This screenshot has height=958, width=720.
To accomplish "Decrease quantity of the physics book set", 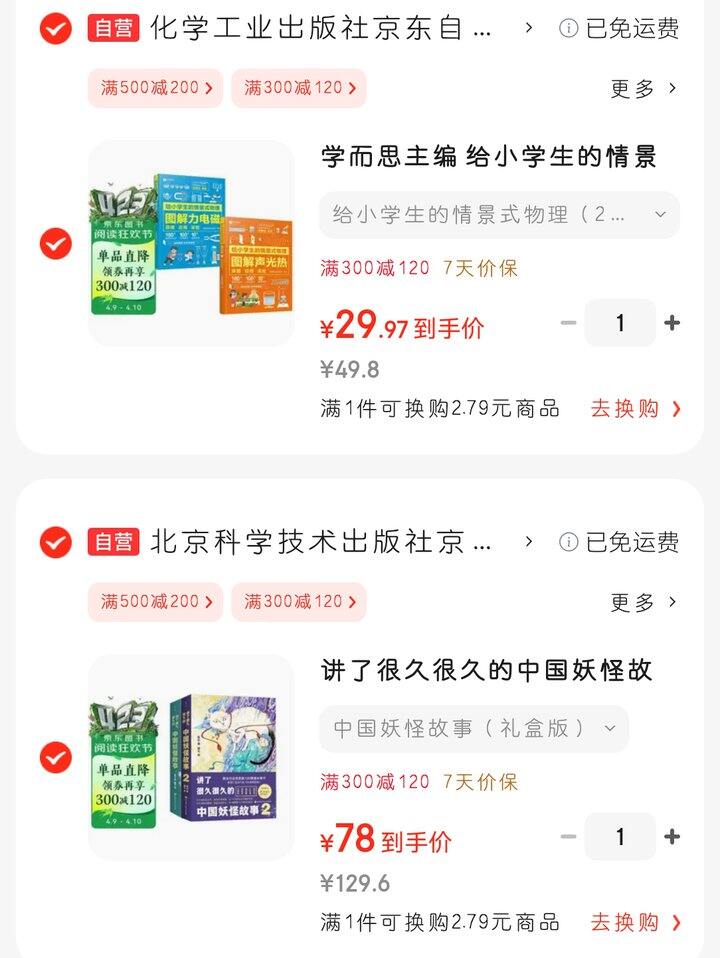I will click(x=569, y=323).
